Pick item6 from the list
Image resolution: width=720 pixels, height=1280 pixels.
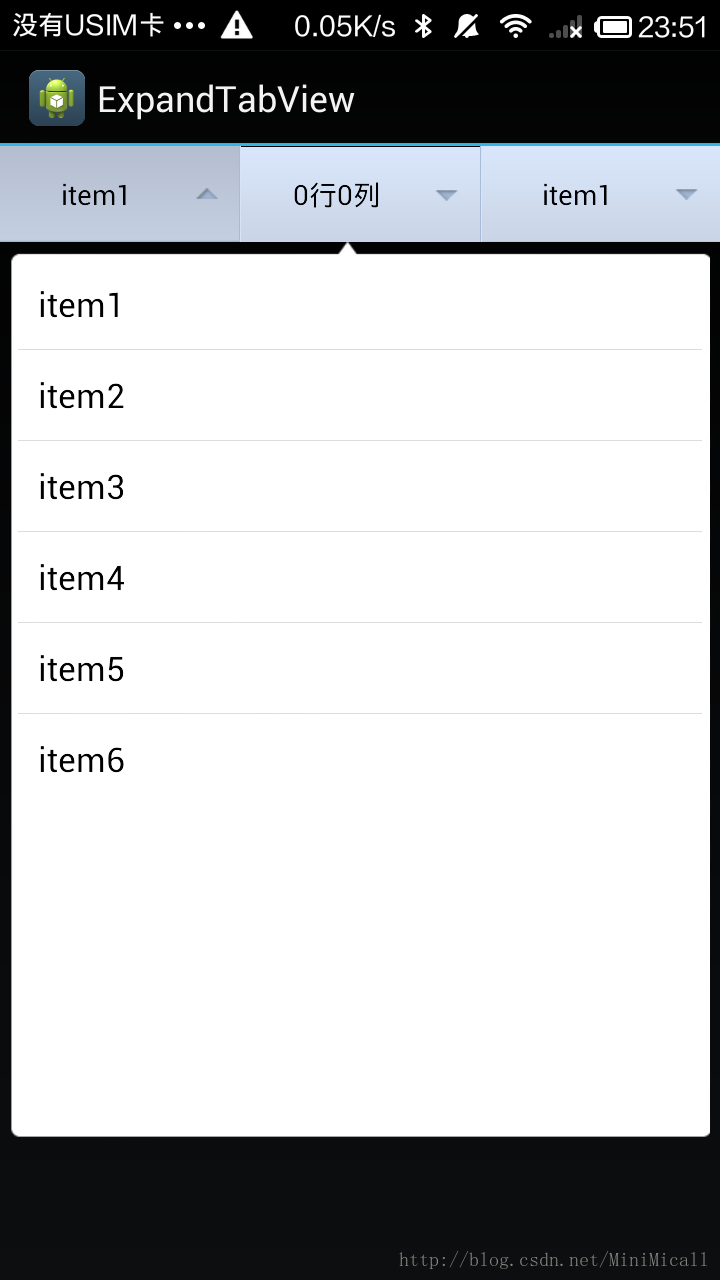(360, 760)
